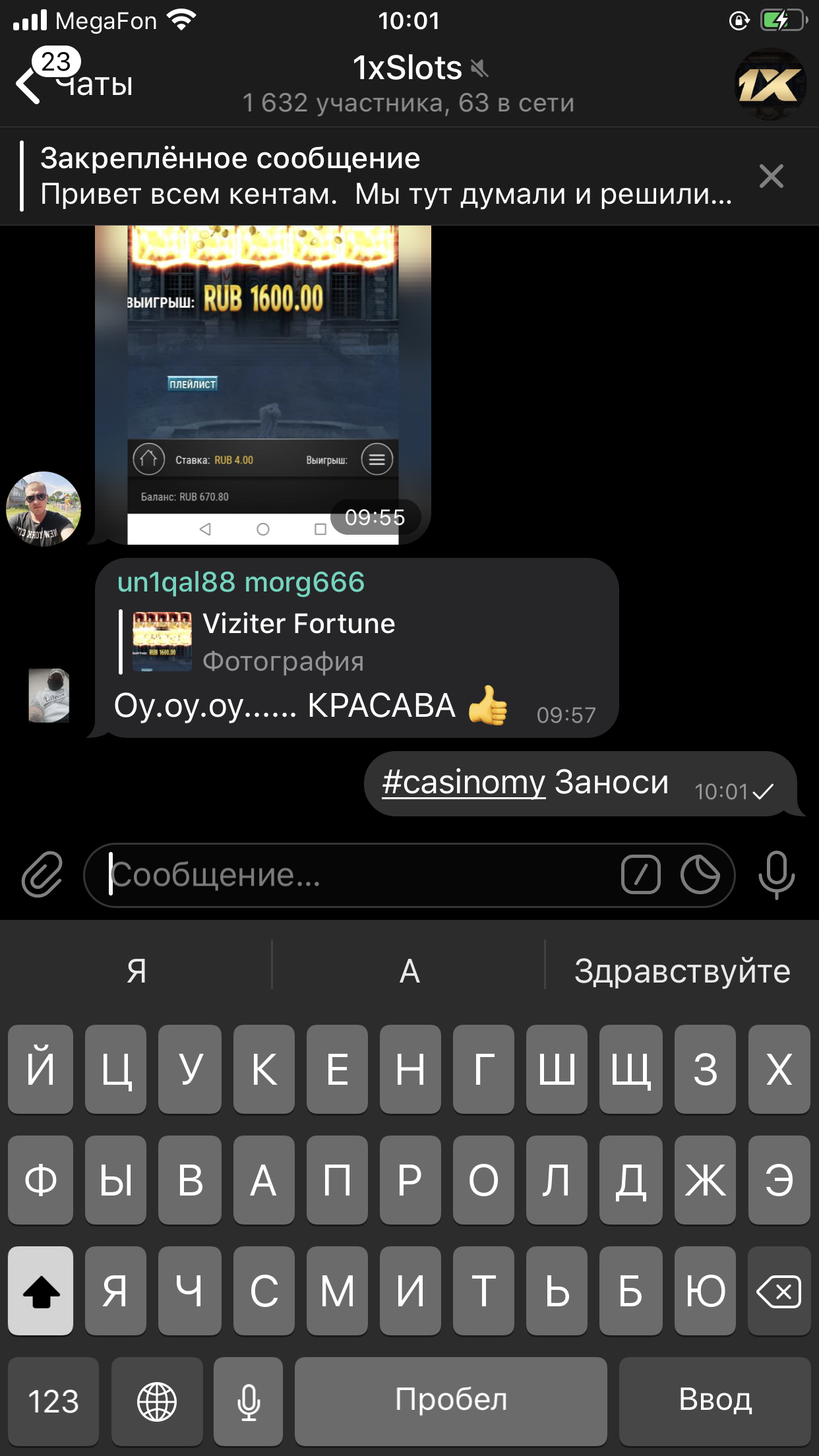Switch keyboard language with globe key
The width and height of the screenshot is (819, 1456).
tap(157, 1401)
